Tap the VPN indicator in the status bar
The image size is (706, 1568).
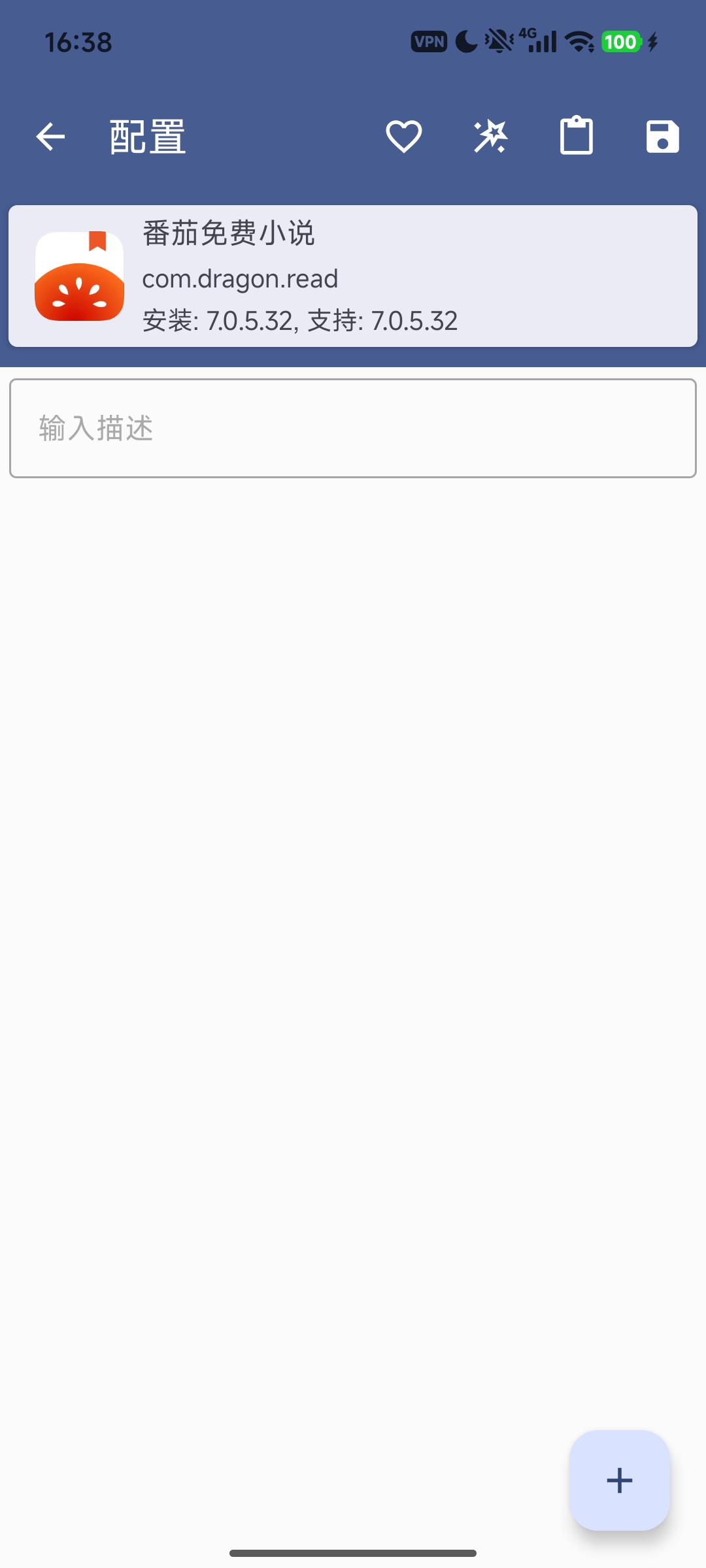pos(428,41)
